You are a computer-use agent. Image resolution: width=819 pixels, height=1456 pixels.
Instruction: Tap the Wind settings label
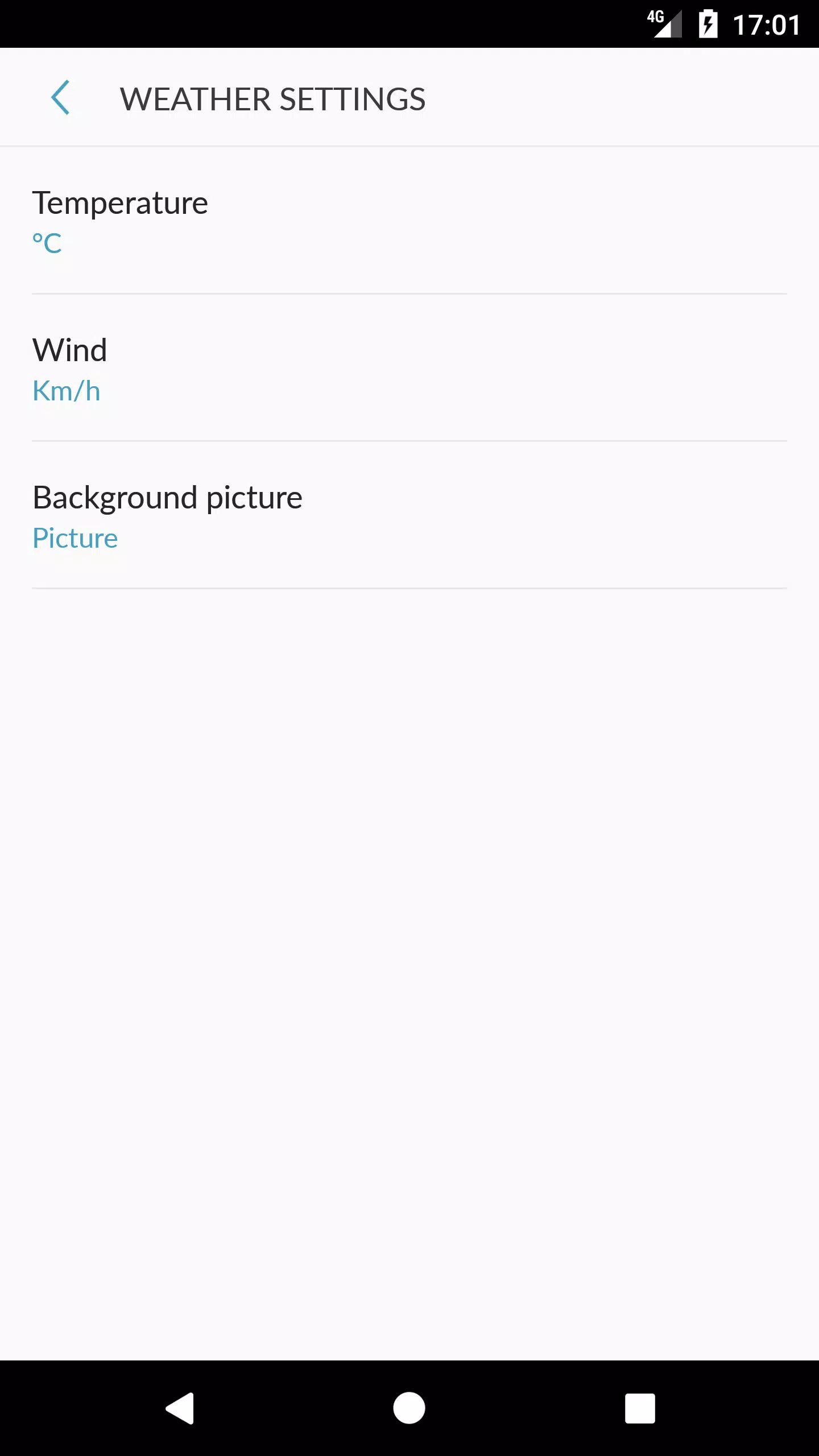[x=70, y=349]
